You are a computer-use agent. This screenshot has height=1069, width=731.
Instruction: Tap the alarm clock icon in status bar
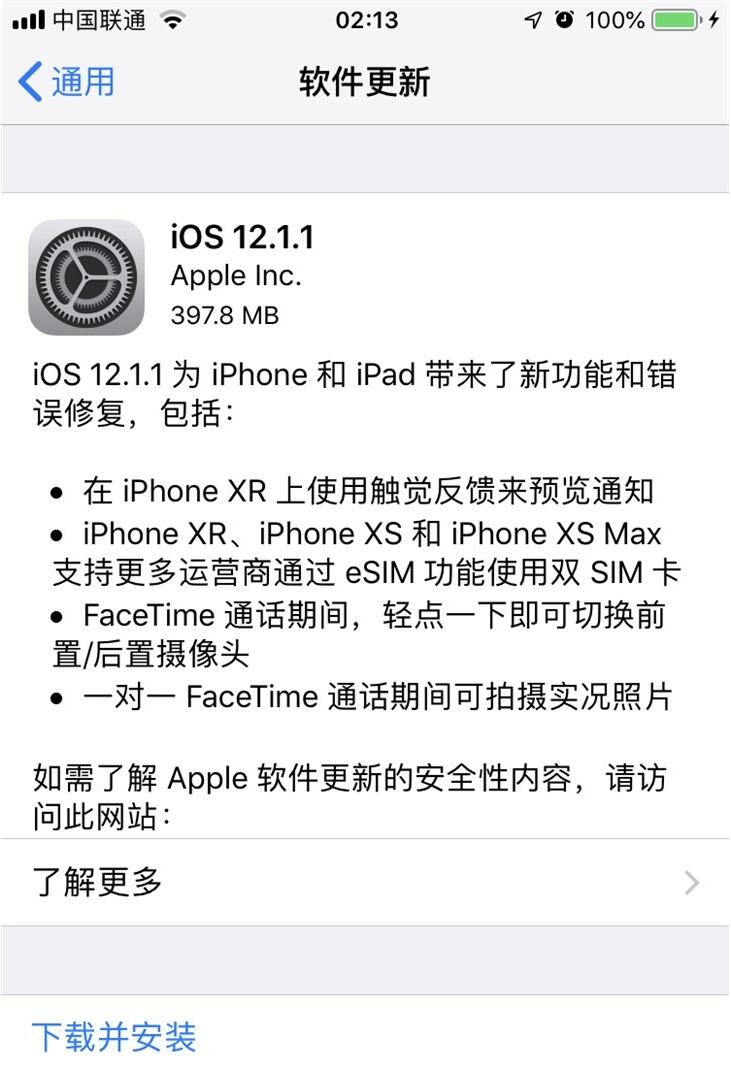tap(562, 17)
